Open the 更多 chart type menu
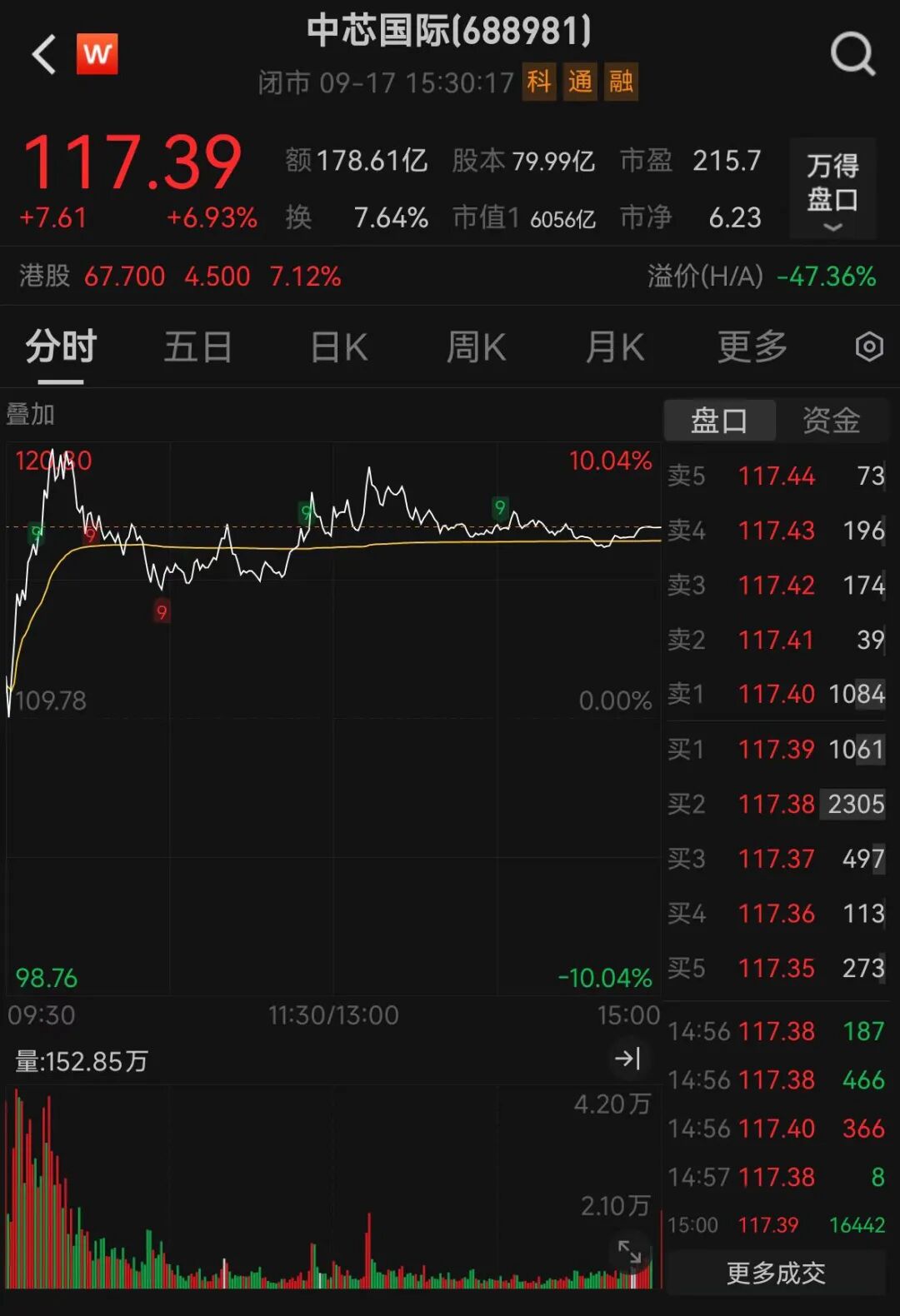 point(751,346)
